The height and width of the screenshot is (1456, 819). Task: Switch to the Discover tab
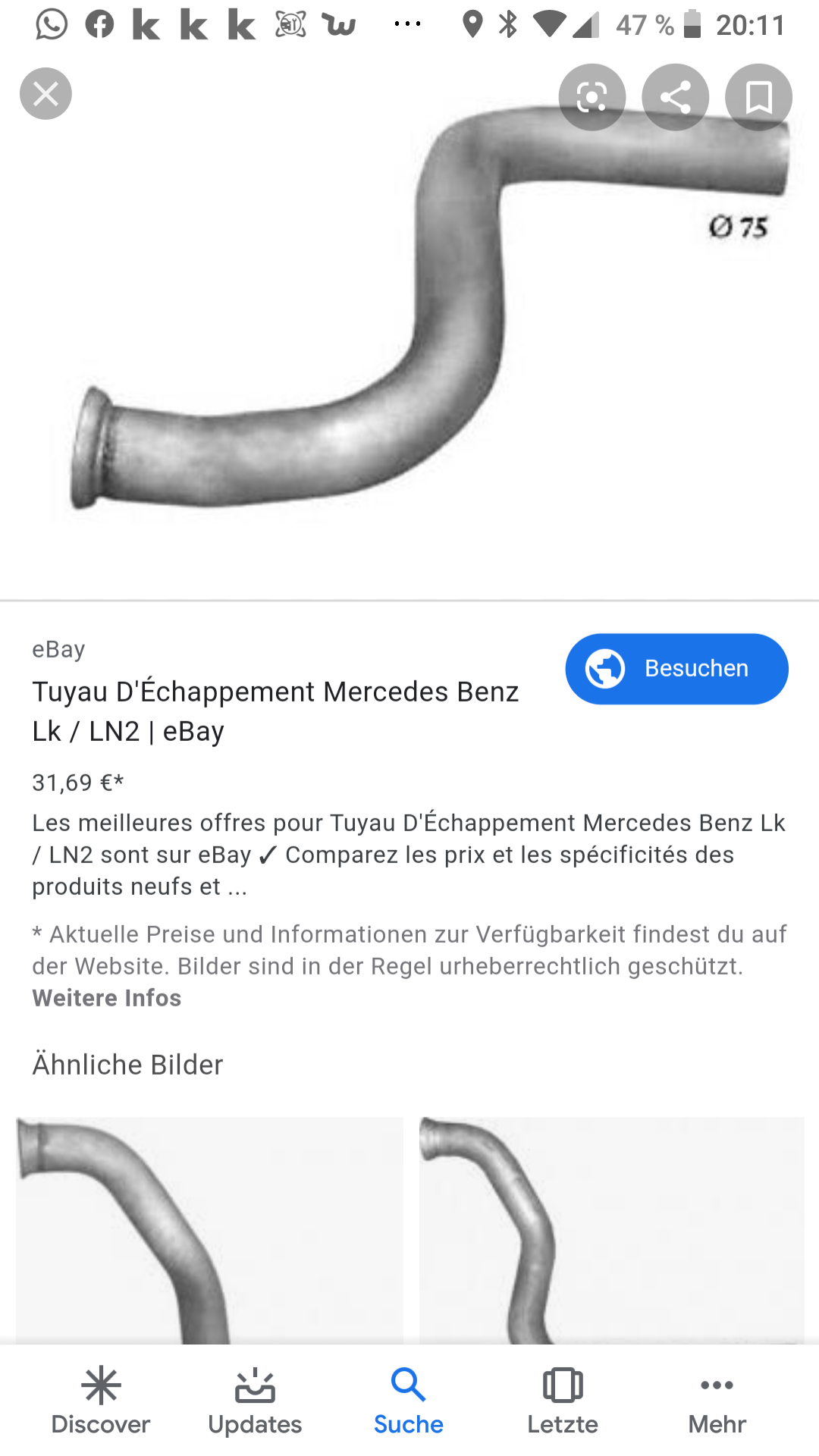point(101,1403)
